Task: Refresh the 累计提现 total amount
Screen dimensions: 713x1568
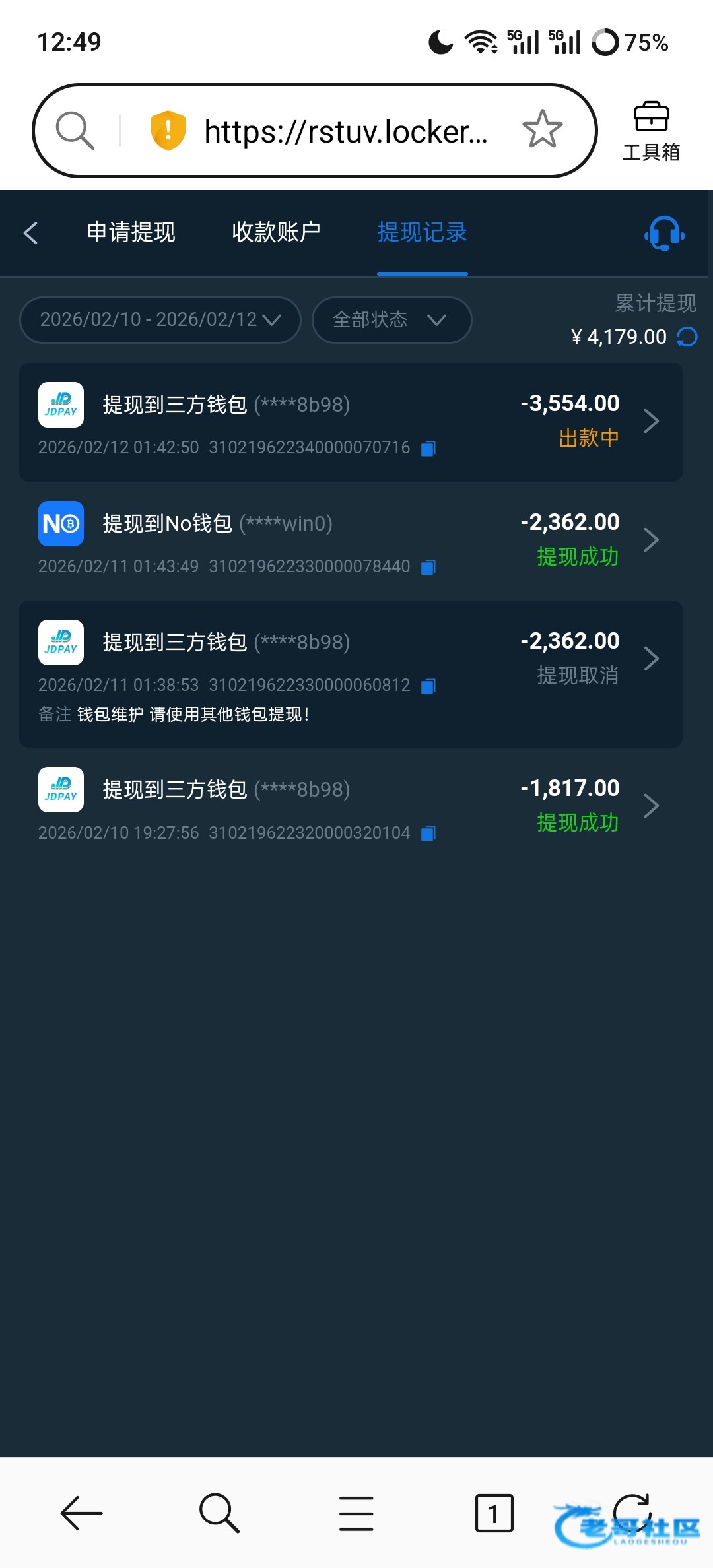Action: (x=687, y=337)
